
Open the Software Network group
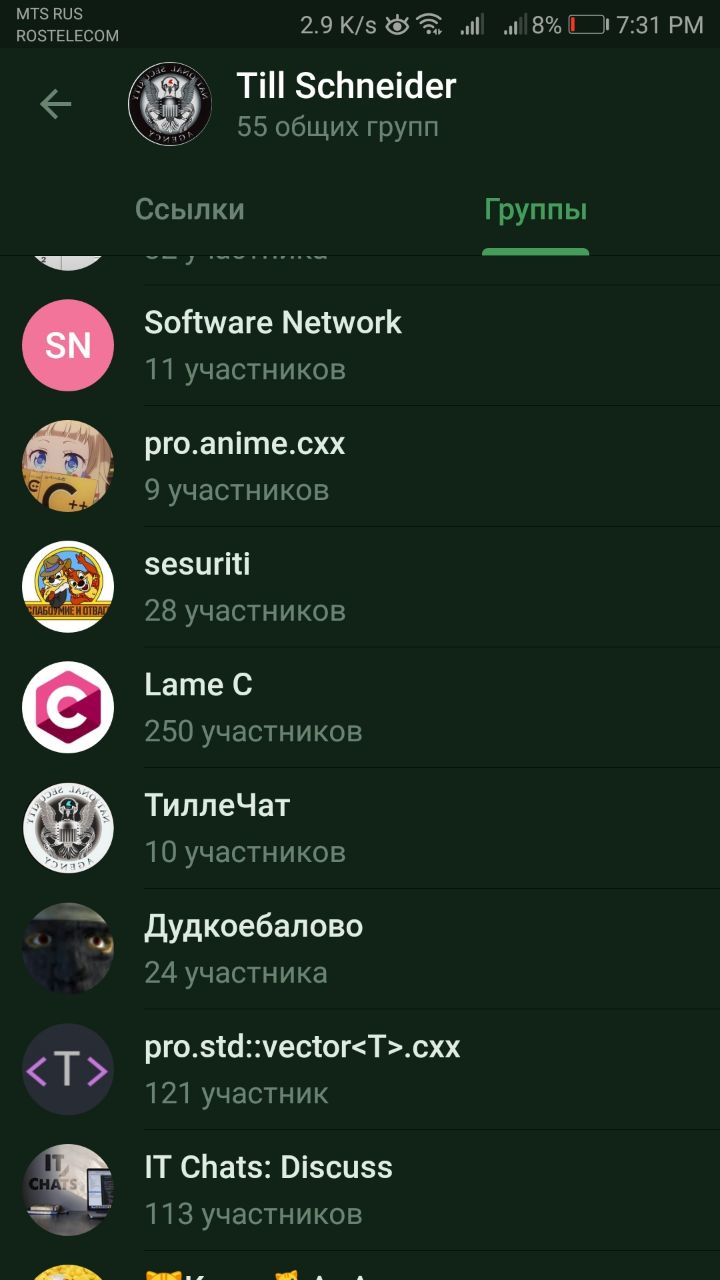tap(360, 345)
